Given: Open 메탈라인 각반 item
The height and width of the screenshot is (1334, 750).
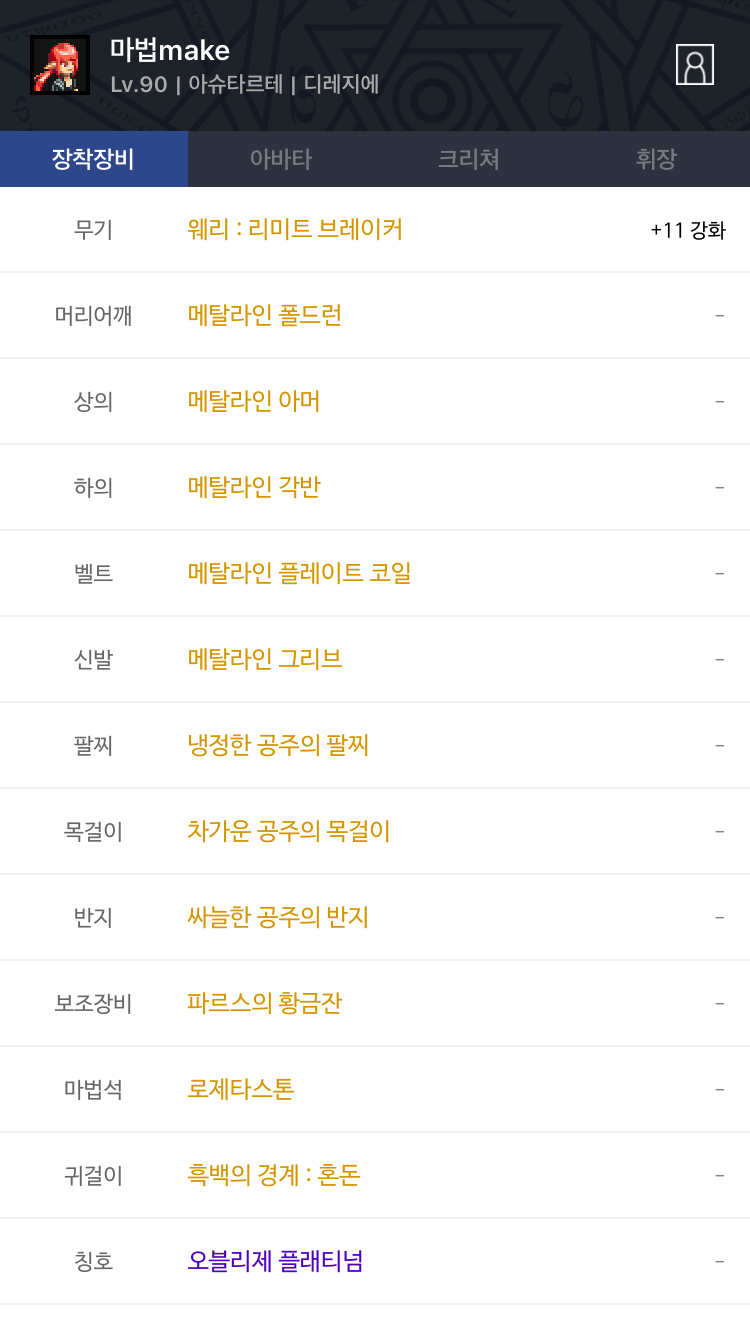Looking at the screenshot, I should click(254, 487).
